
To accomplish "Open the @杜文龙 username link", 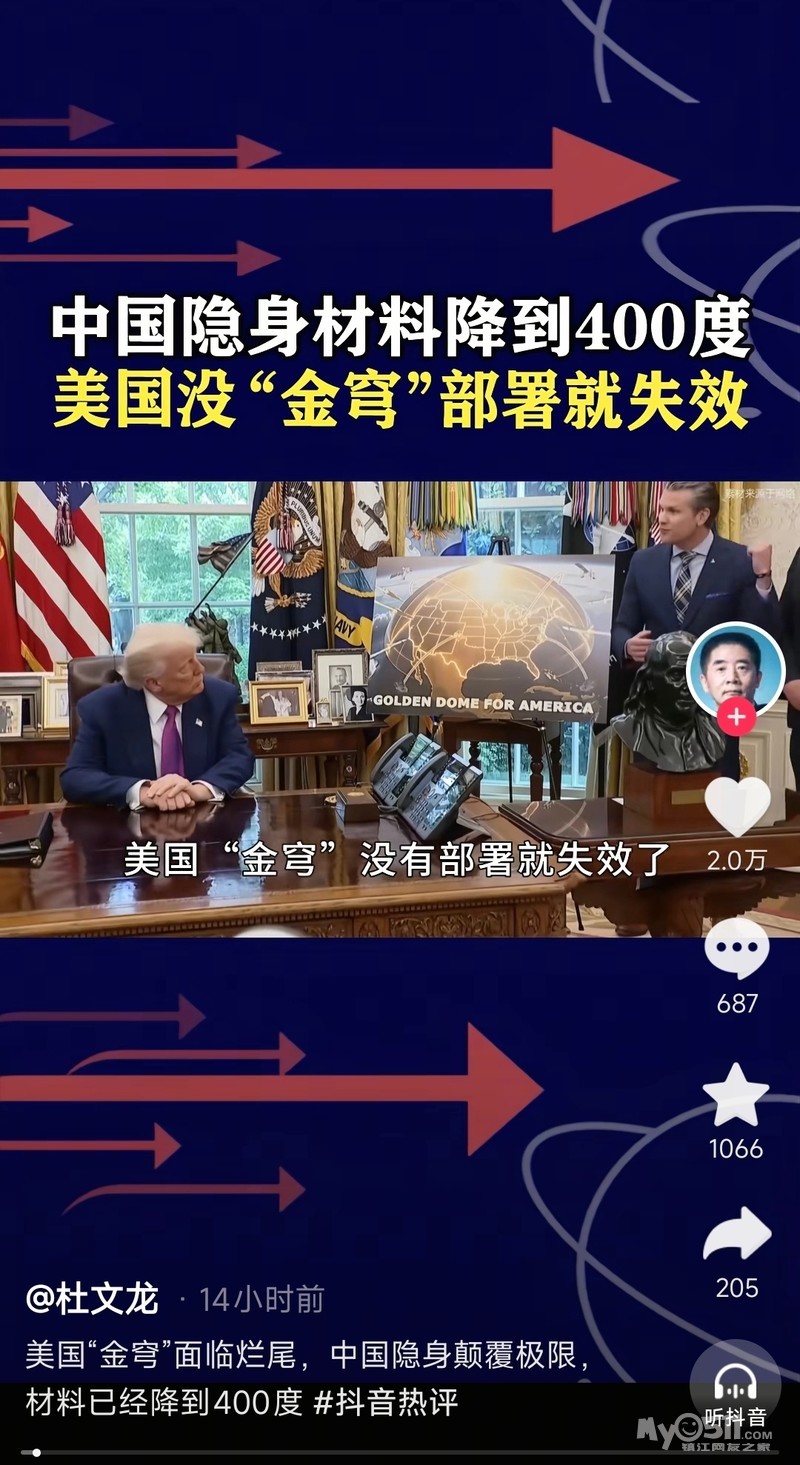I will (92, 1299).
